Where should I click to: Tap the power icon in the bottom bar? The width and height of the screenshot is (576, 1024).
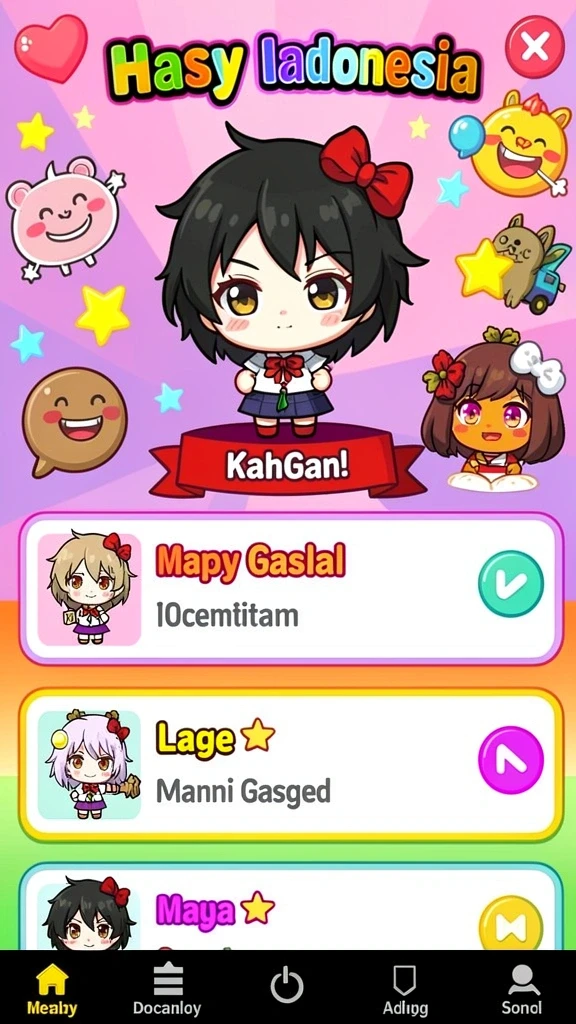(x=287, y=985)
